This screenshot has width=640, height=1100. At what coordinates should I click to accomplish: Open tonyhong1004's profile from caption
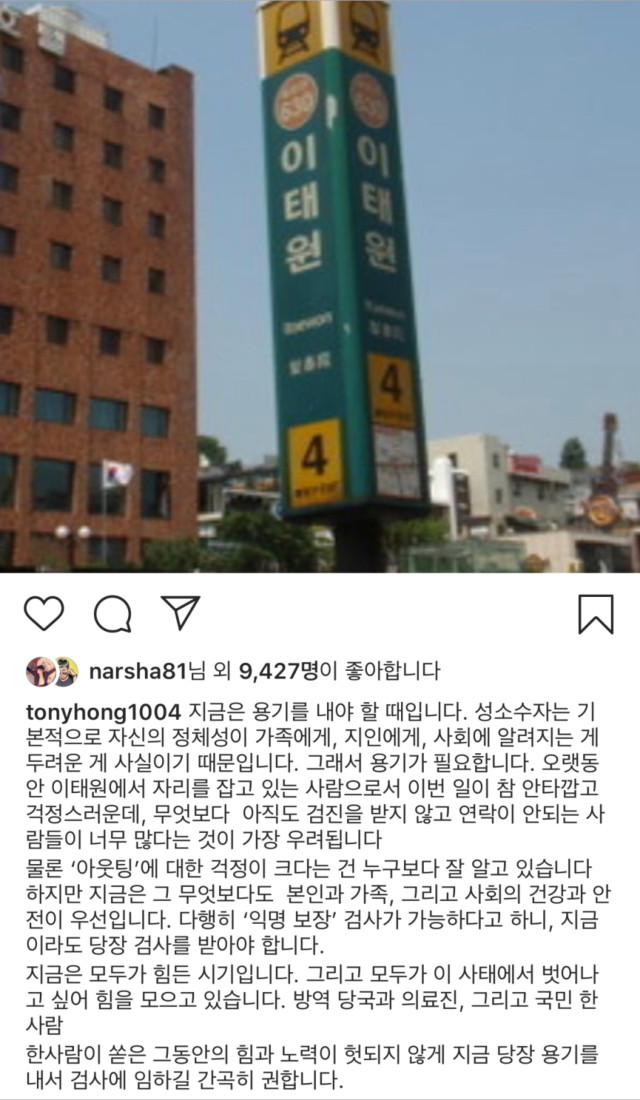coord(102,714)
